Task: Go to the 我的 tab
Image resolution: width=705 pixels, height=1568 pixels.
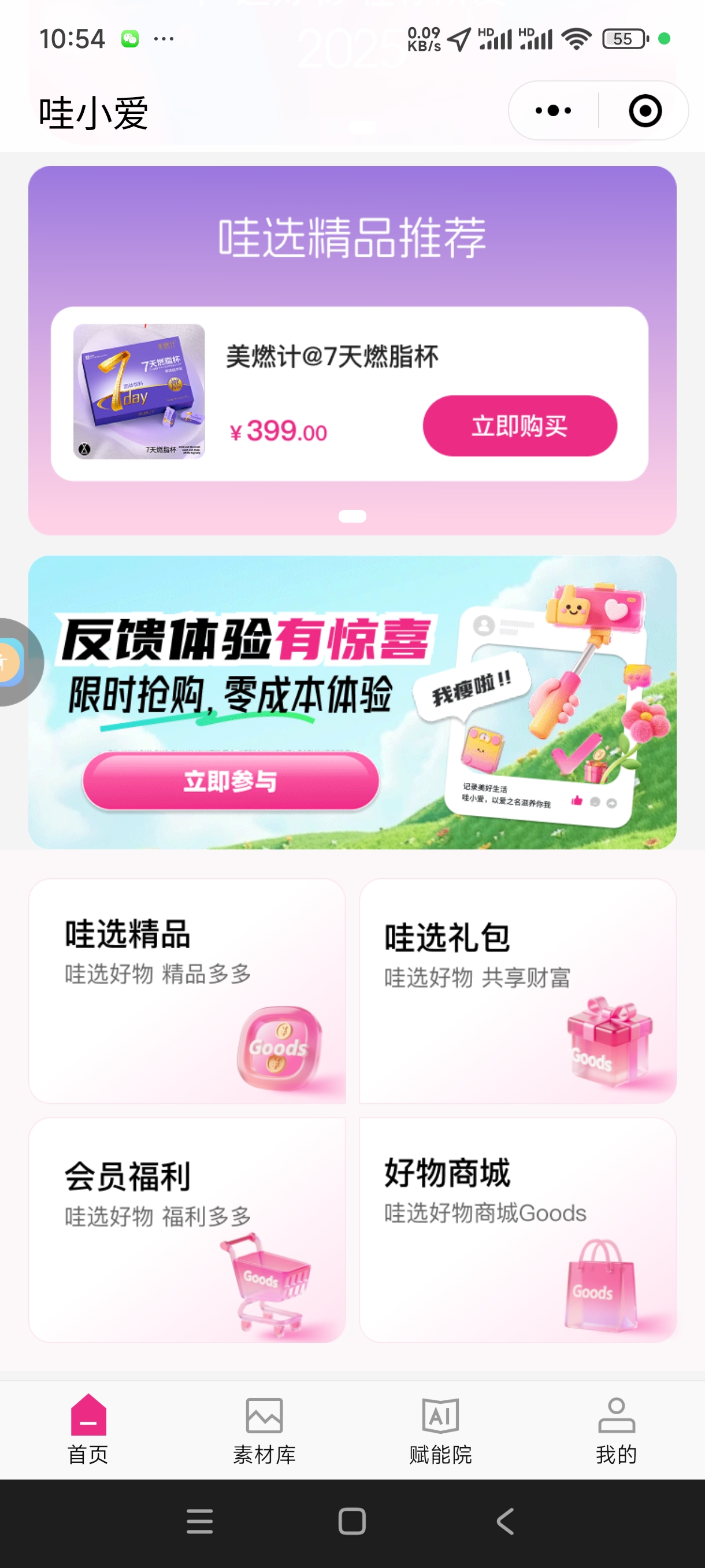Action: pos(616,1429)
